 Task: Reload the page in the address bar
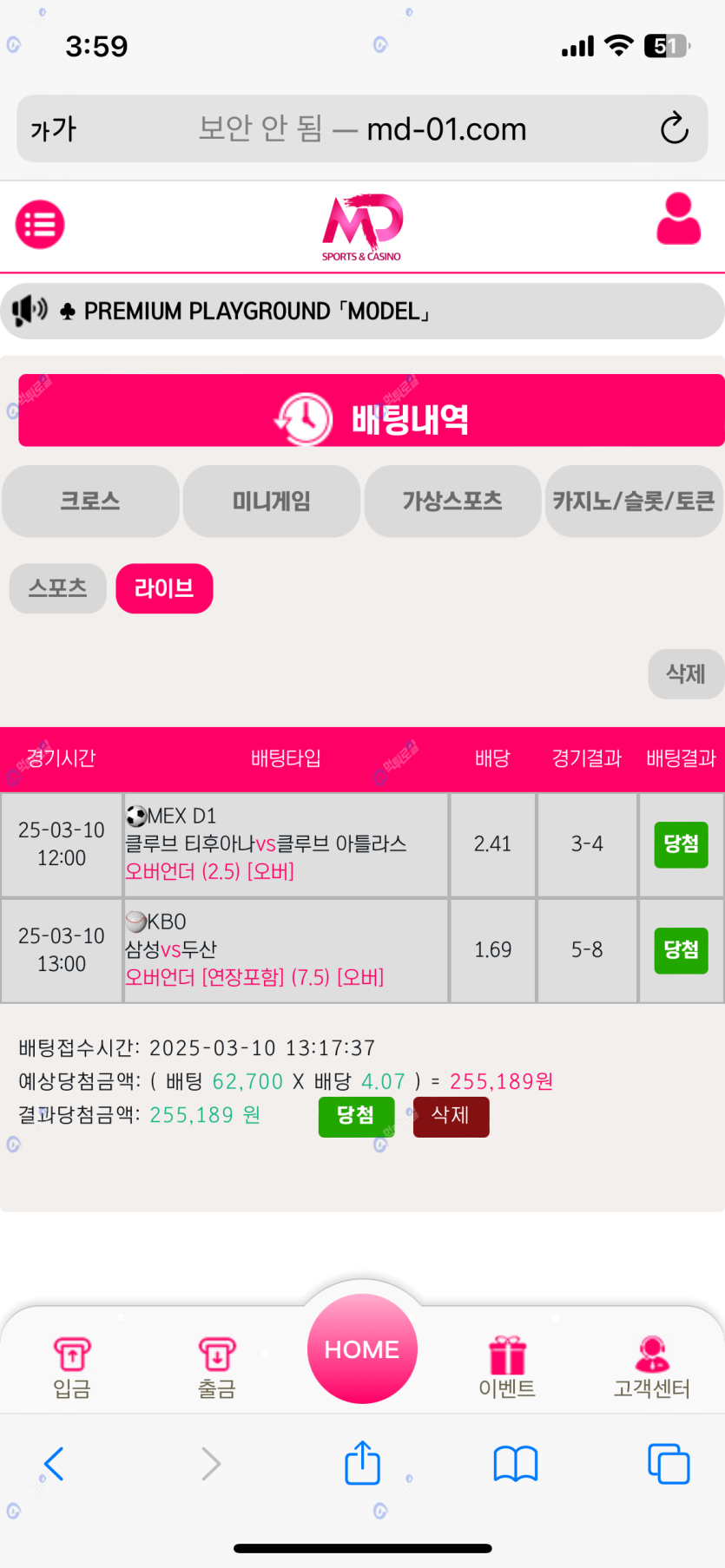[x=675, y=128]
